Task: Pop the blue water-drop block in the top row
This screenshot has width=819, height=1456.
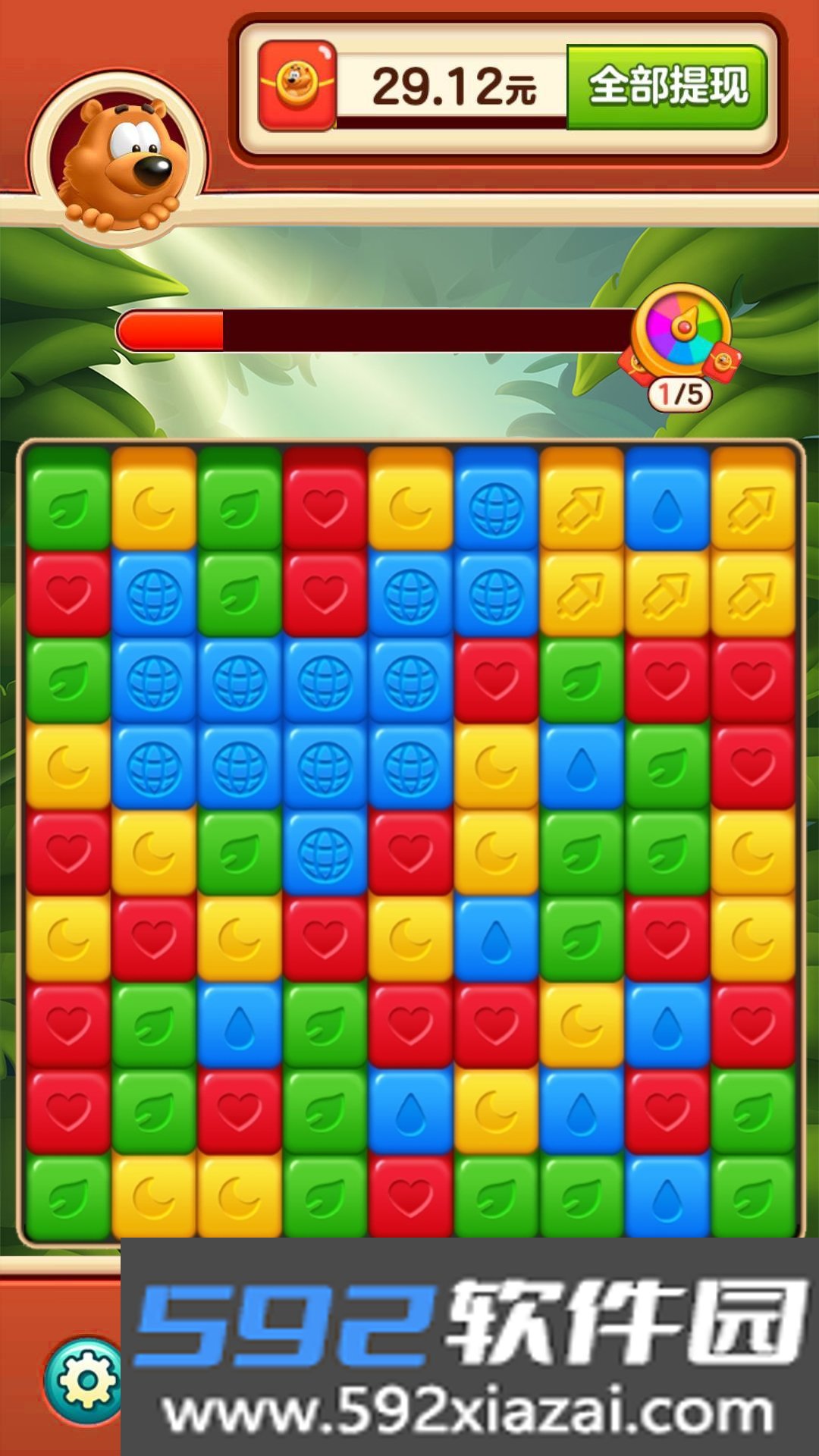Action: [667, 498]
